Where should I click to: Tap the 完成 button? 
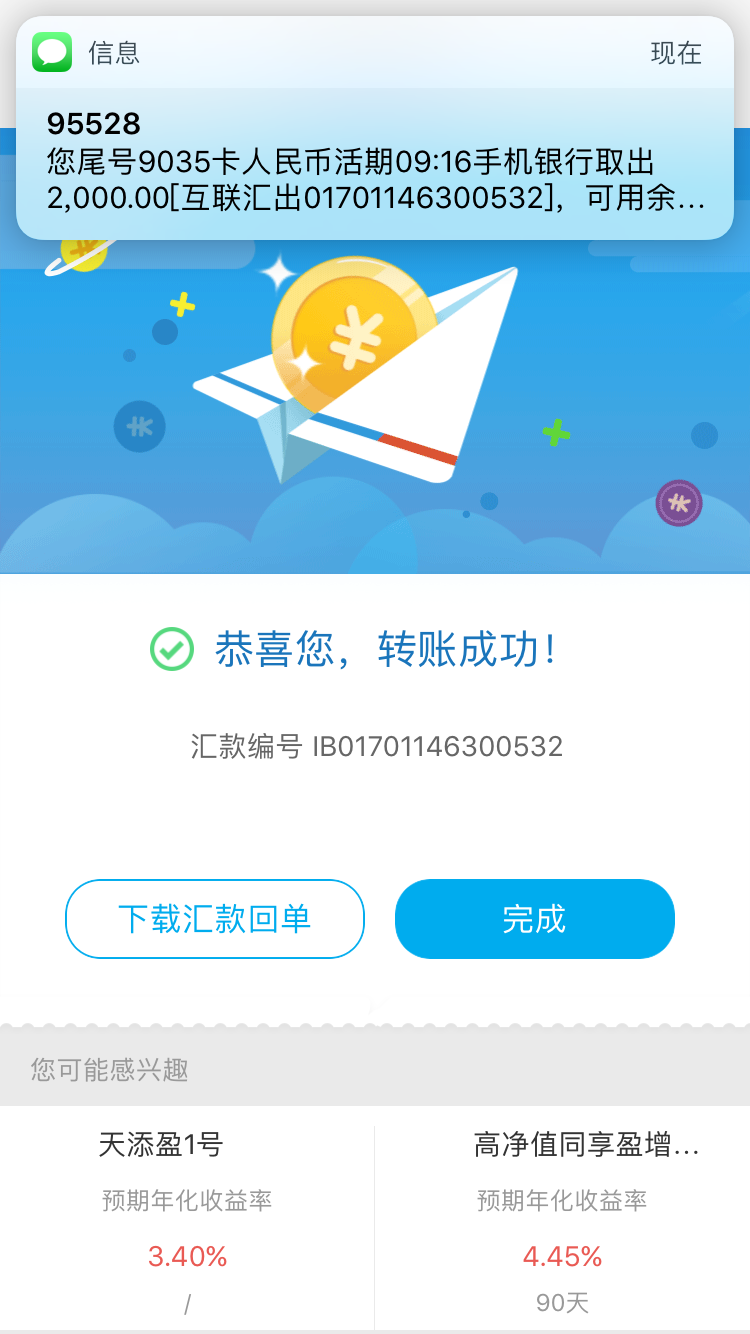[535, 919]
